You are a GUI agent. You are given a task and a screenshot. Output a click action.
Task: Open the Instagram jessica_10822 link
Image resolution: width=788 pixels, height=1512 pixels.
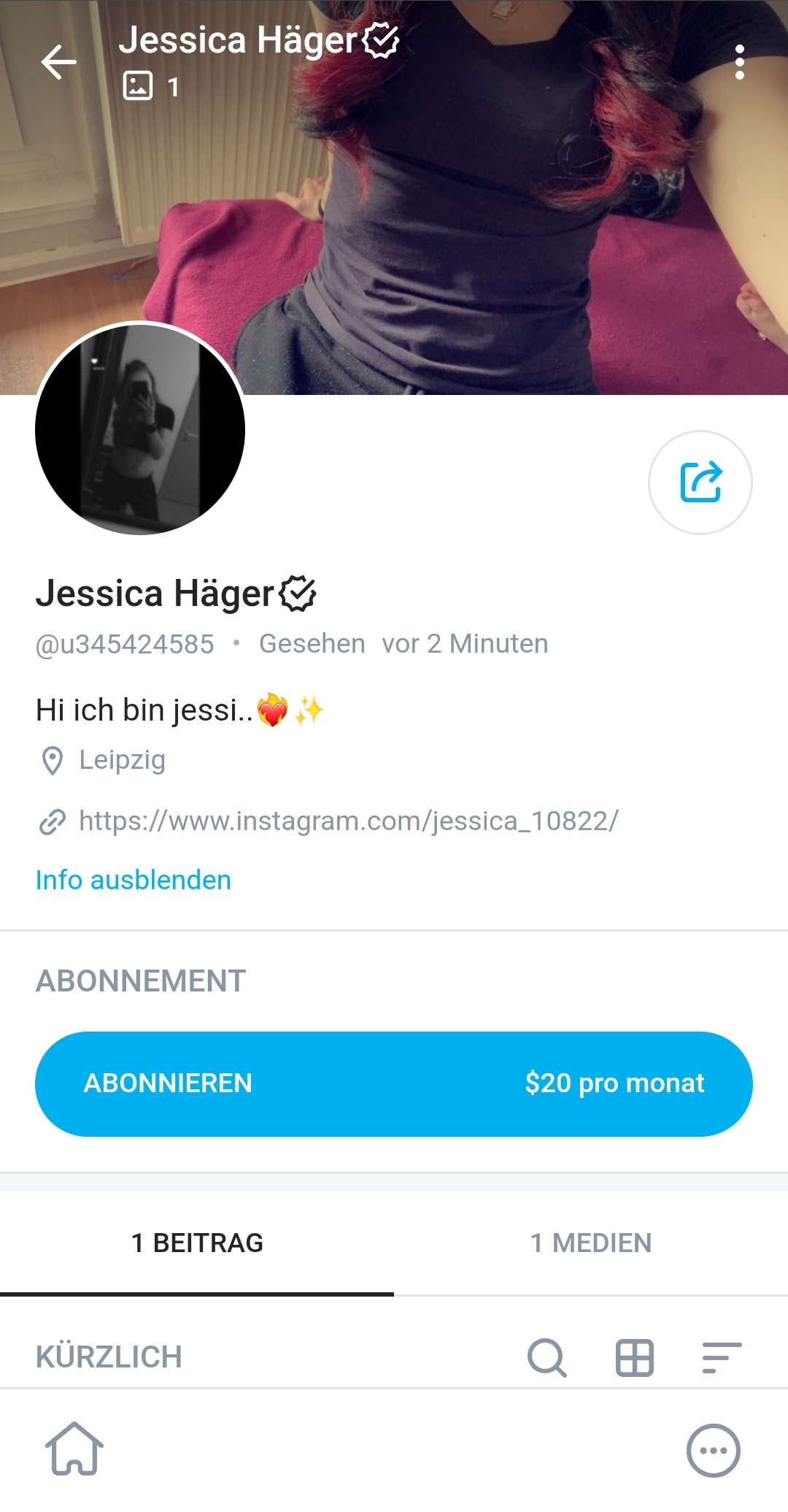(x=348, y=821)
